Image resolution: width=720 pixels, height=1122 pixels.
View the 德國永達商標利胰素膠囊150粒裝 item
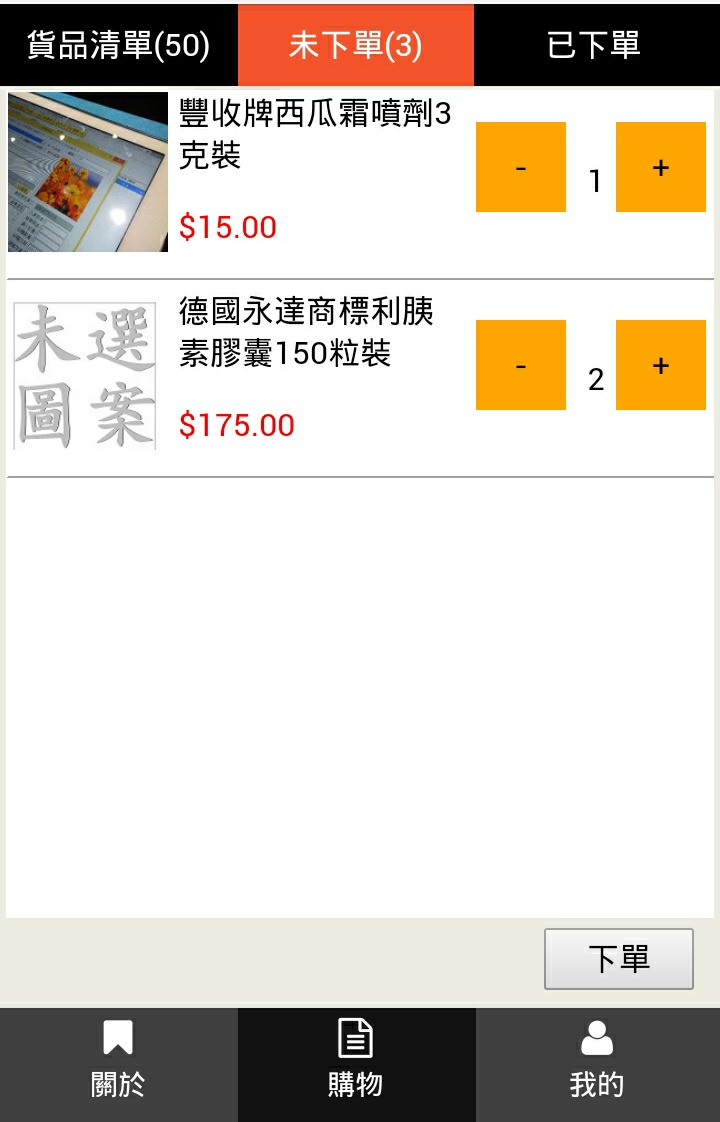[304, 333]
